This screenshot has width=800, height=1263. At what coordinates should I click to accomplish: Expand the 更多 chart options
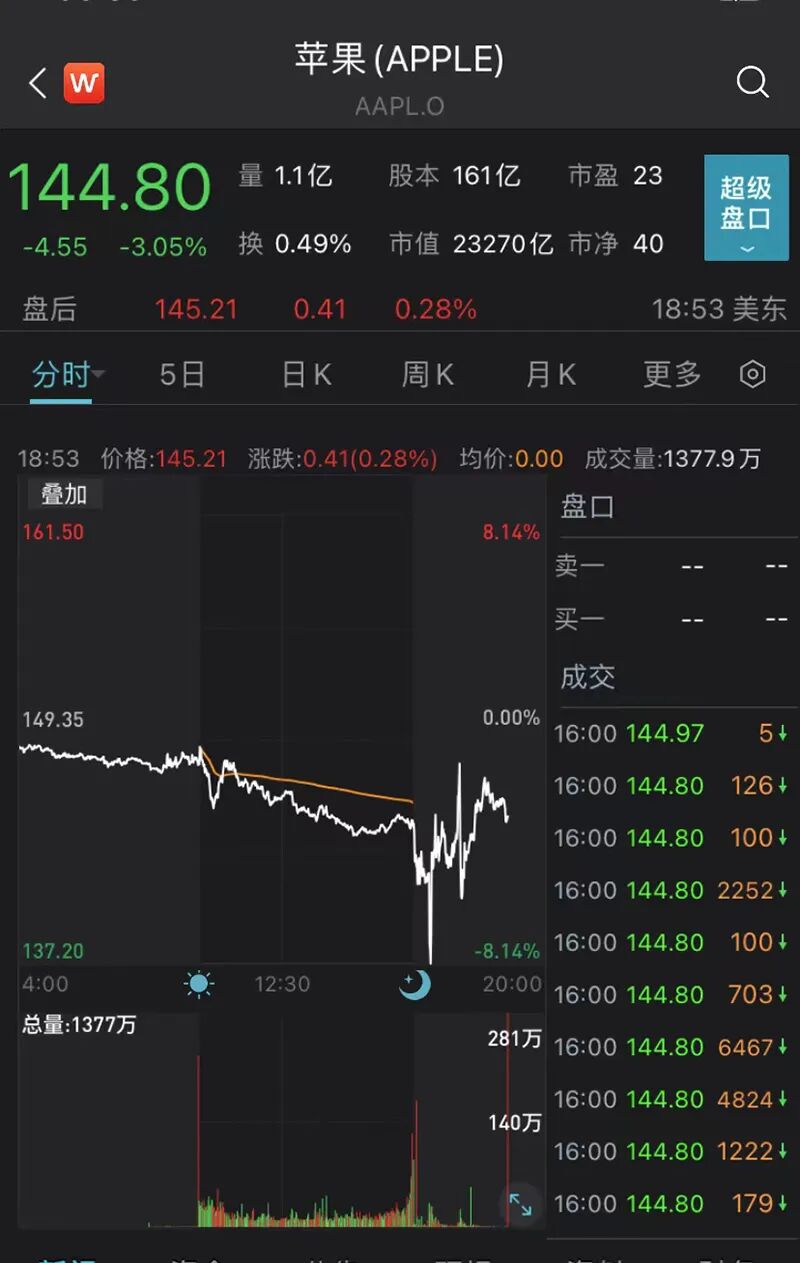(672, 375)
